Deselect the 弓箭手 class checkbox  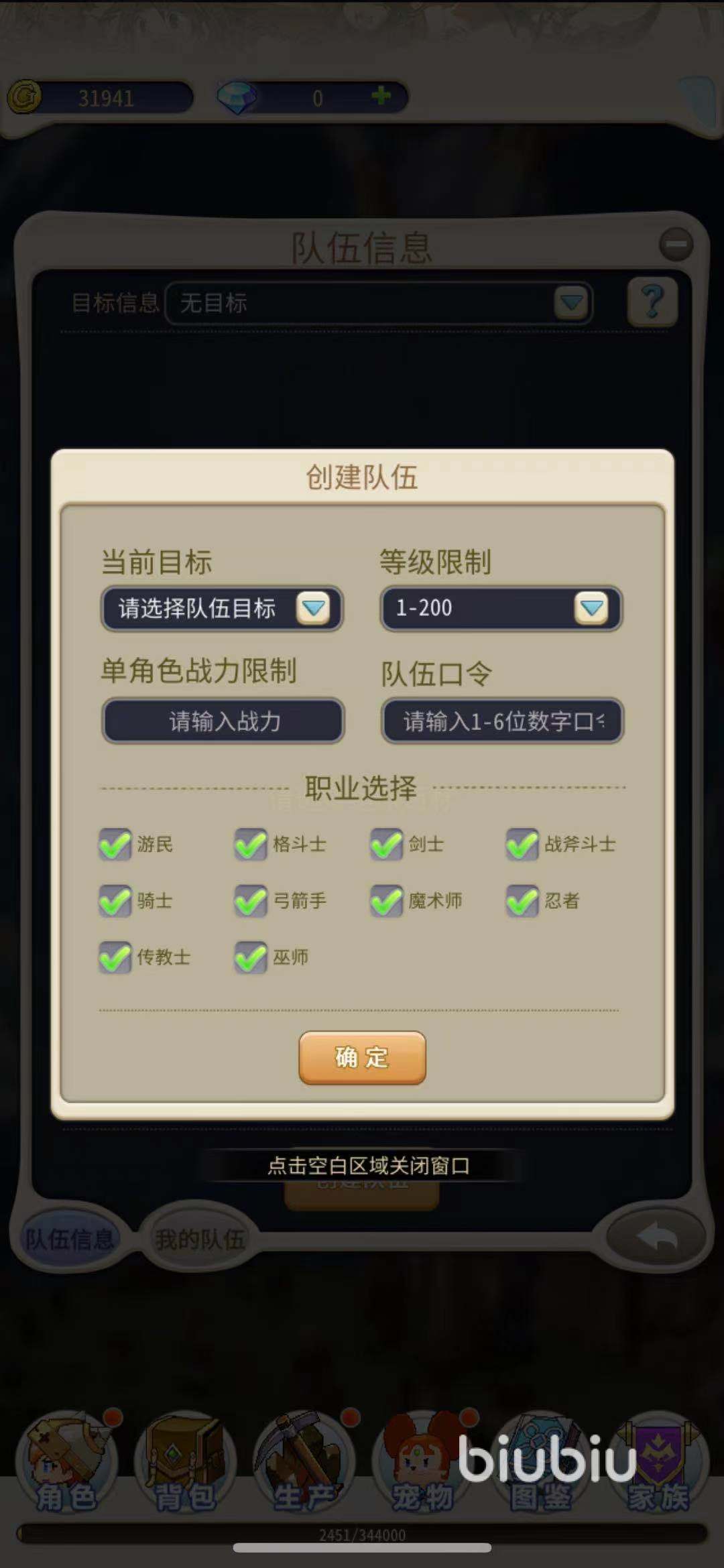[250, 901]
